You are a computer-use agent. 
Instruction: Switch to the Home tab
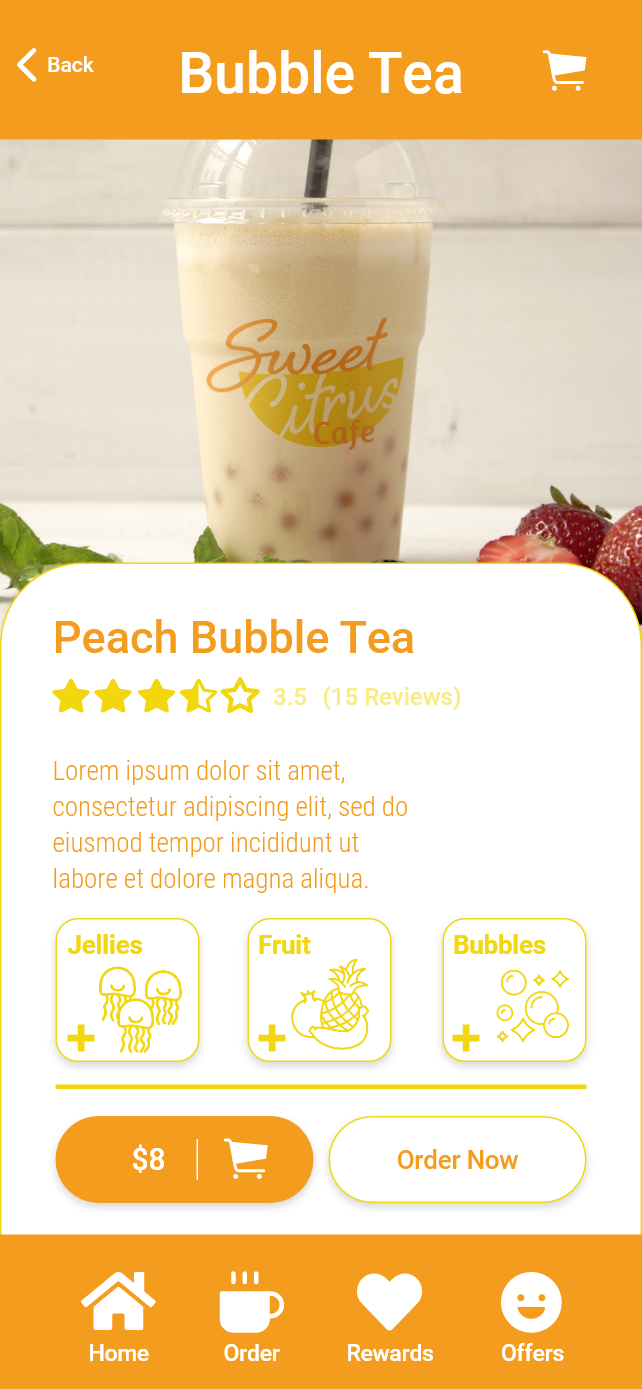point(118,1318)
